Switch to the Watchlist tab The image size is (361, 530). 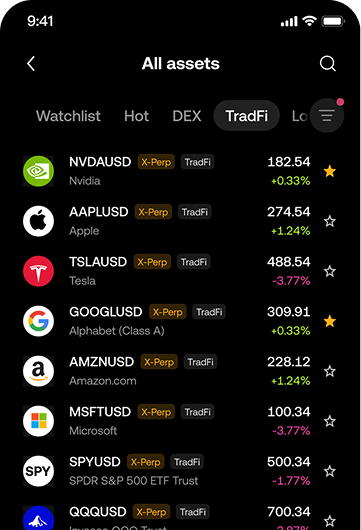pyautogui.click(x=68, y=116)
